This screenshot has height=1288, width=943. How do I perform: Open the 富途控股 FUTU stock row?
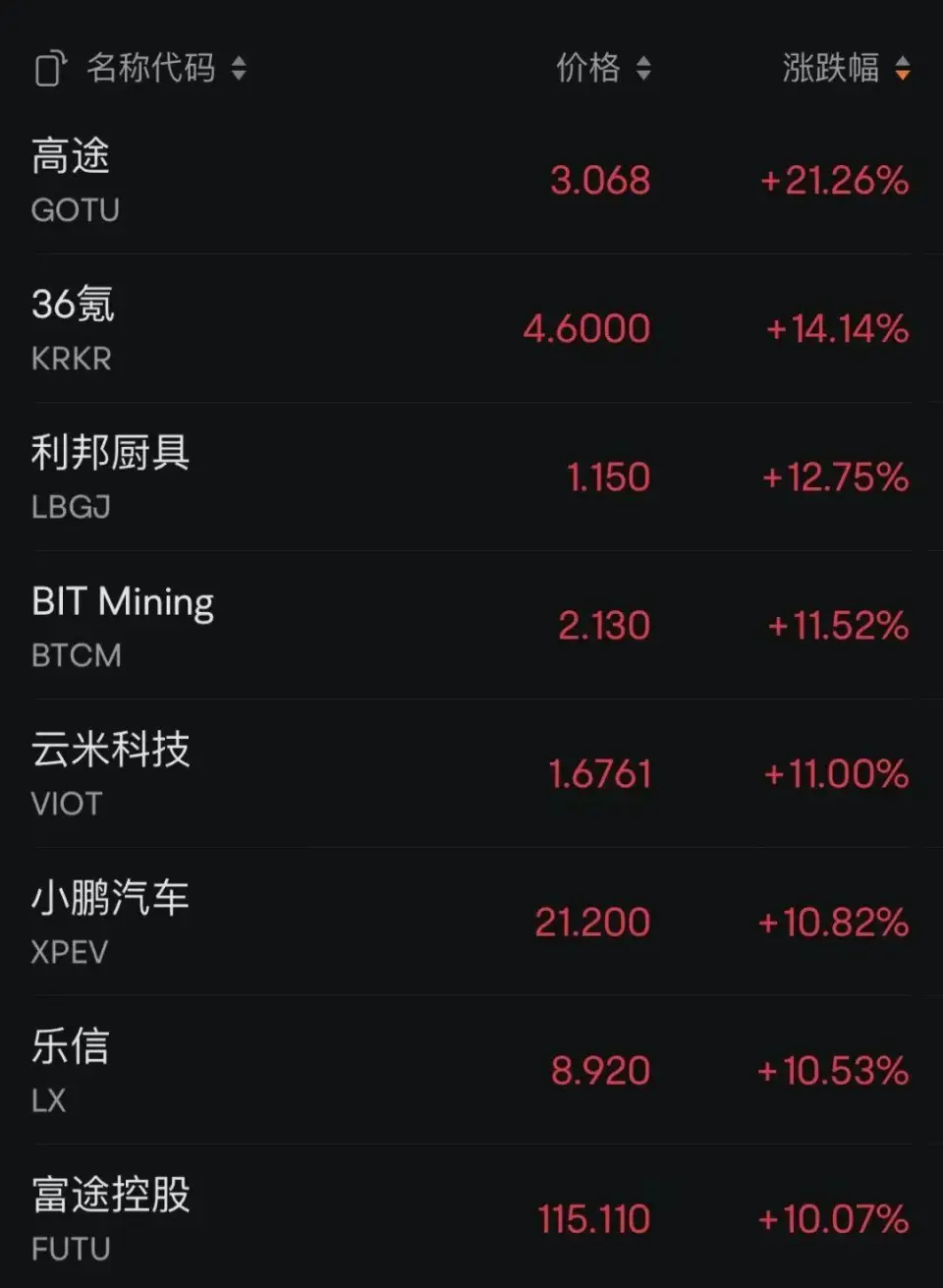[471, 1219]
